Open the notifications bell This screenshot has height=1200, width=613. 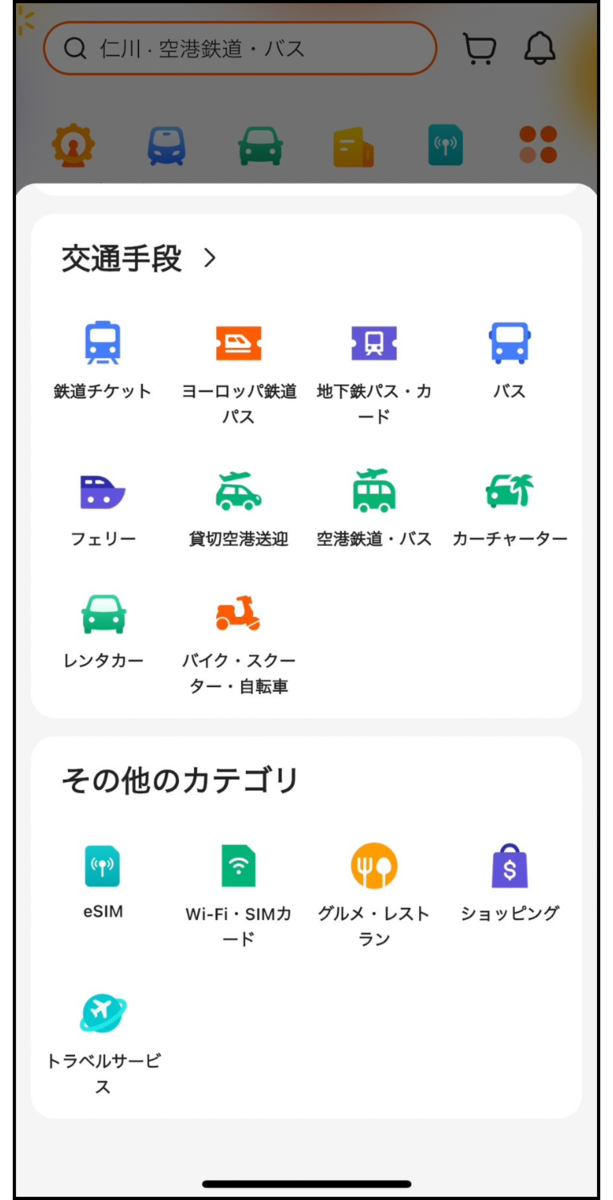[540, 48]
